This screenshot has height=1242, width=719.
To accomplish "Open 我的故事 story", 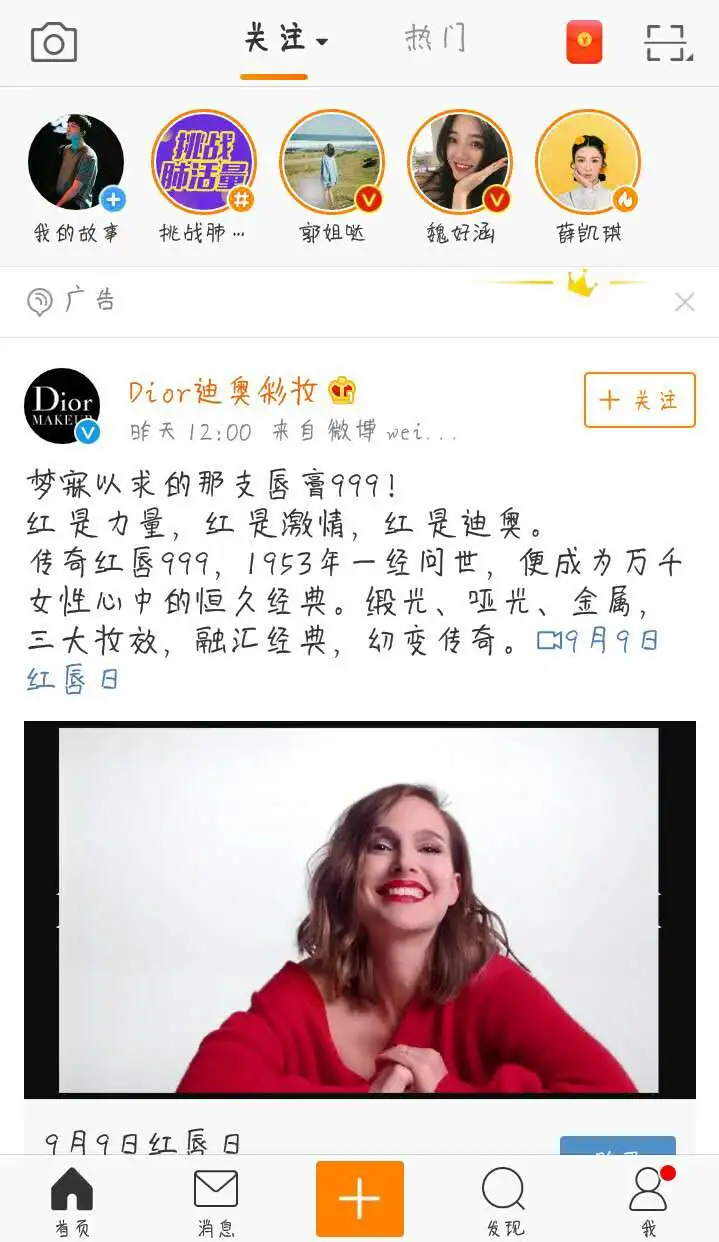I will [76, 163].
